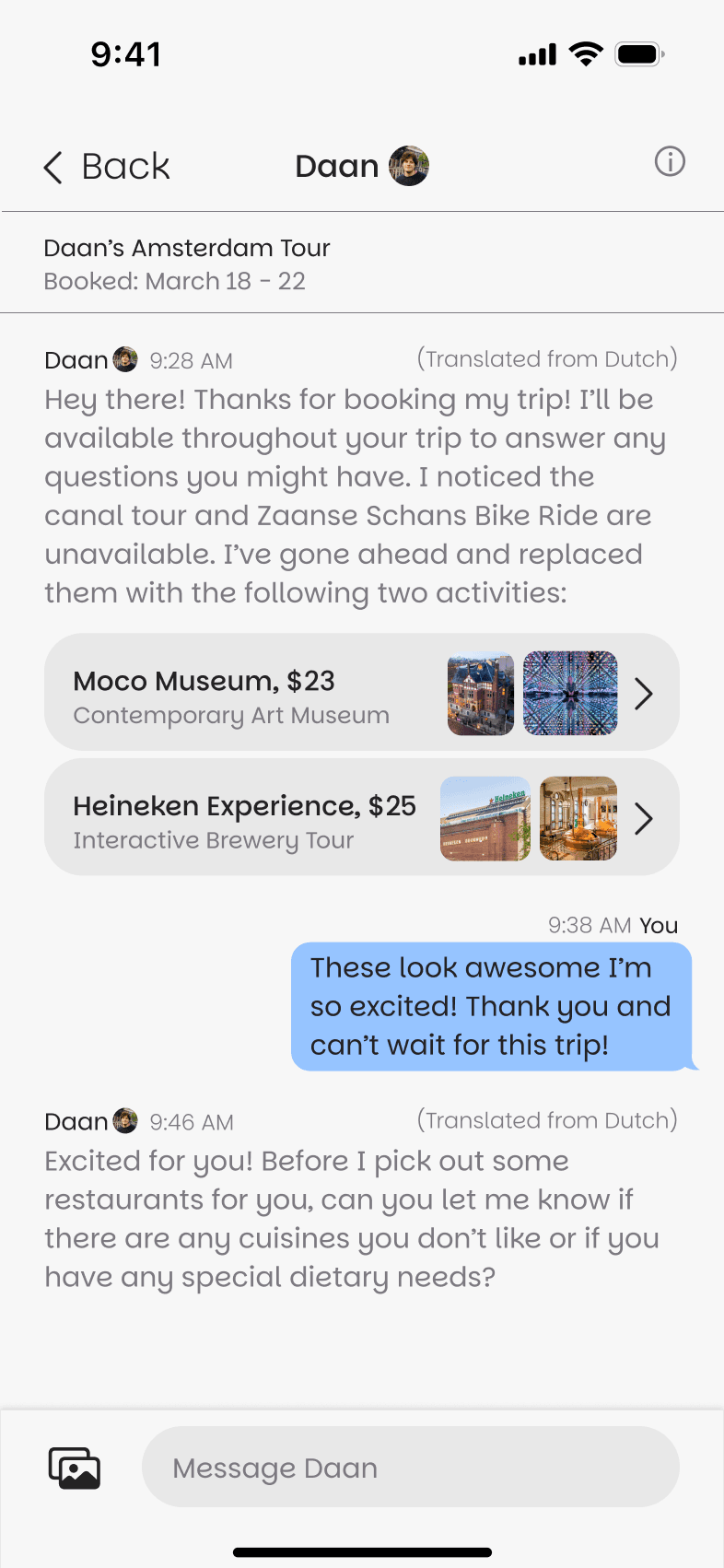Screen dimensions: 724x1568
Task: Tap the Translated from Dutch label
Action: (547, 358)
